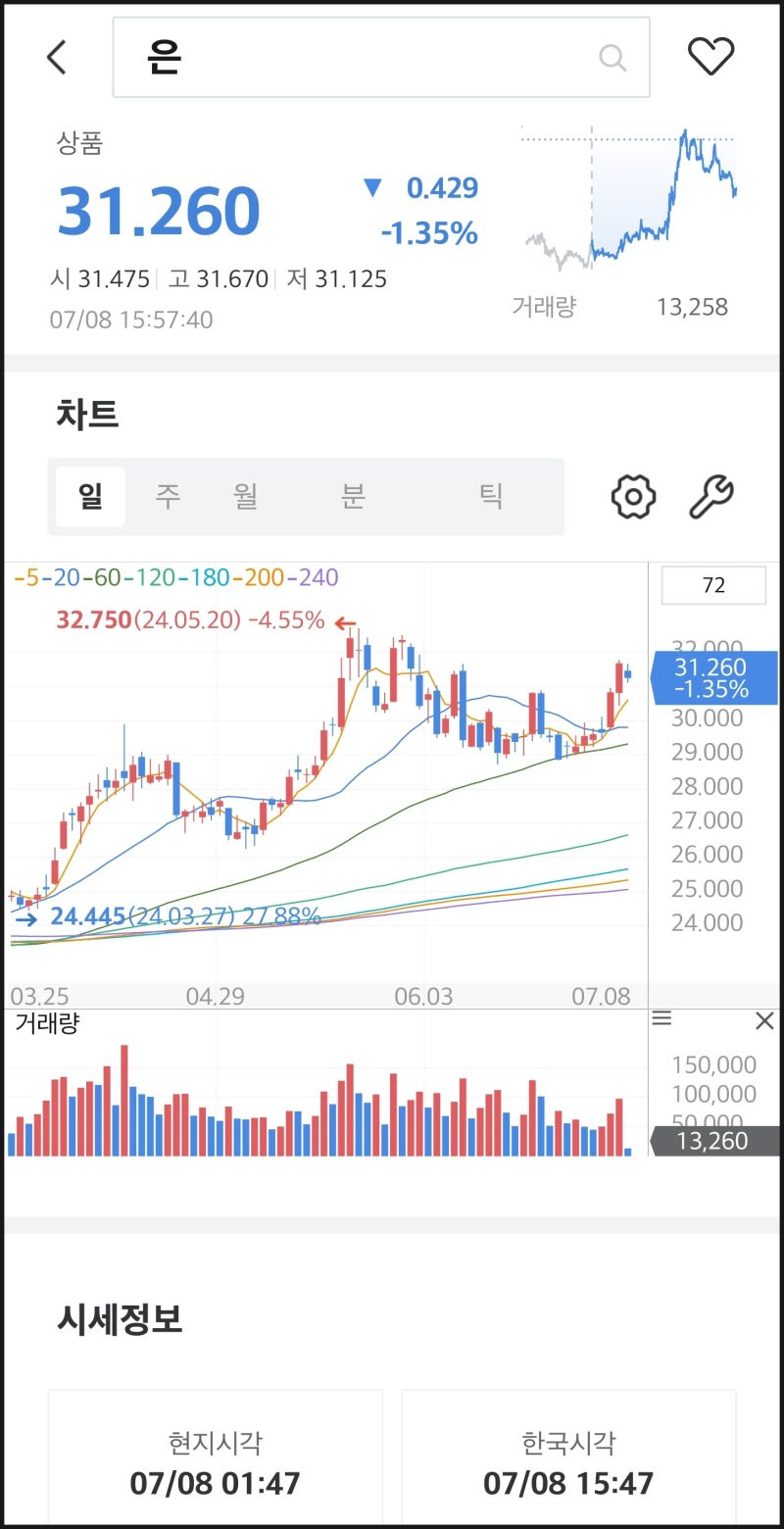Open volume panel options via hamburger icon

pos(662,1019)
